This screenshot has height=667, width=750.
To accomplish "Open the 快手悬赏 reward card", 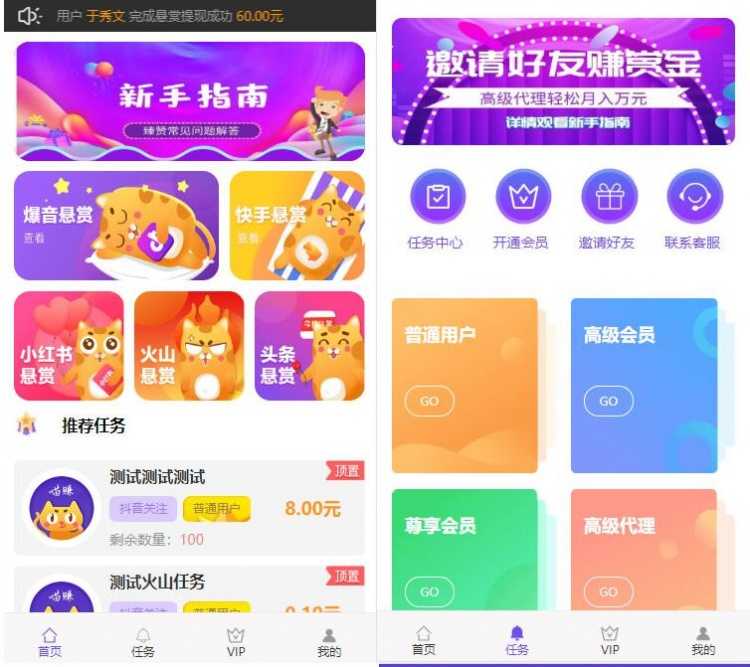I will coord(297,225).
